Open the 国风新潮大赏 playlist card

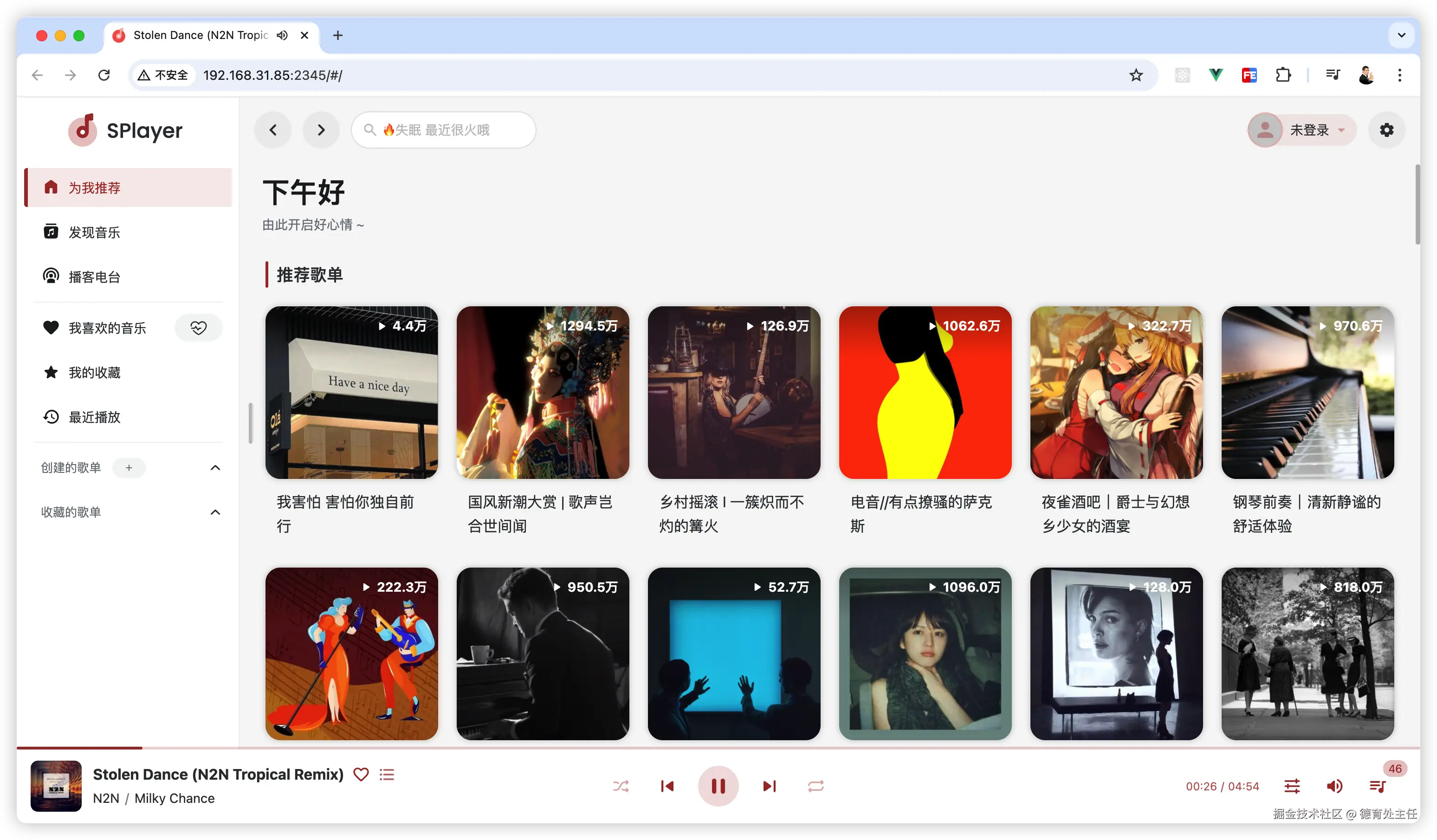pos(542,392)
